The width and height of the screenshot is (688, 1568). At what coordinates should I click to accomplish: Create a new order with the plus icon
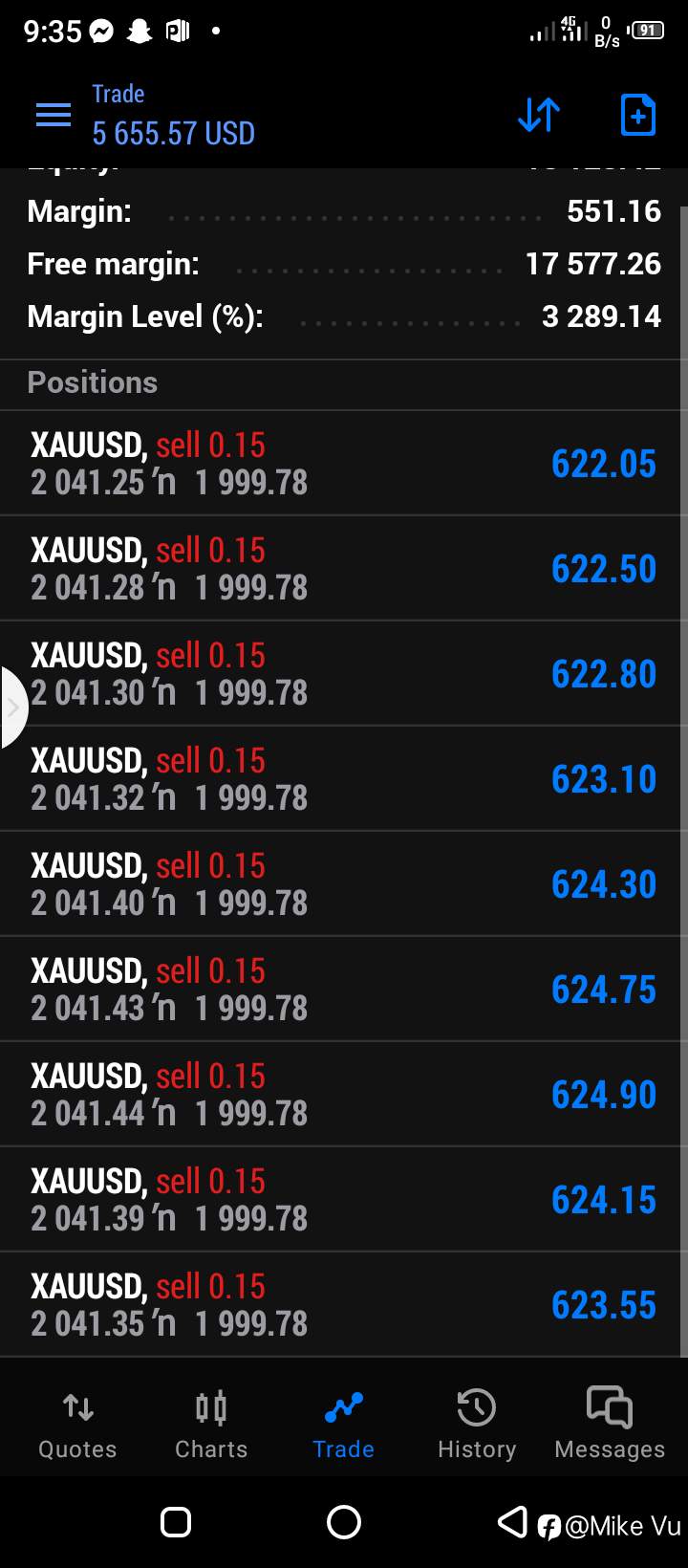coord(638,116)
